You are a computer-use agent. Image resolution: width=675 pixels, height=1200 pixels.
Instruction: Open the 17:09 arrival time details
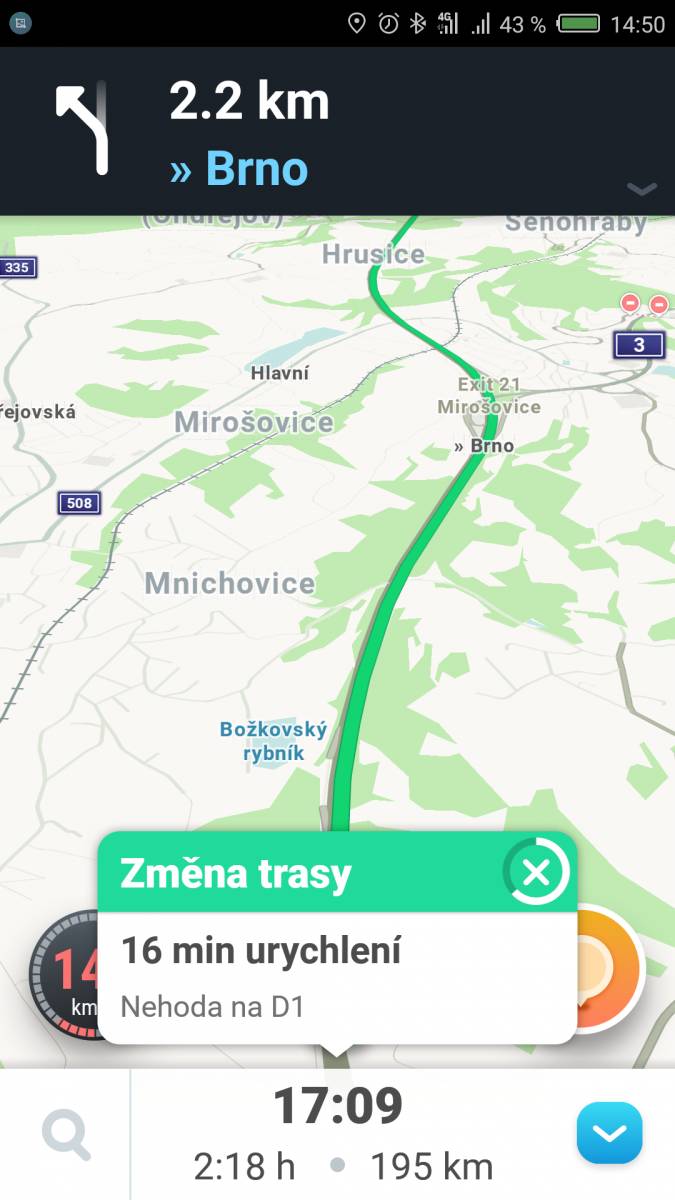click(338, 1106)
